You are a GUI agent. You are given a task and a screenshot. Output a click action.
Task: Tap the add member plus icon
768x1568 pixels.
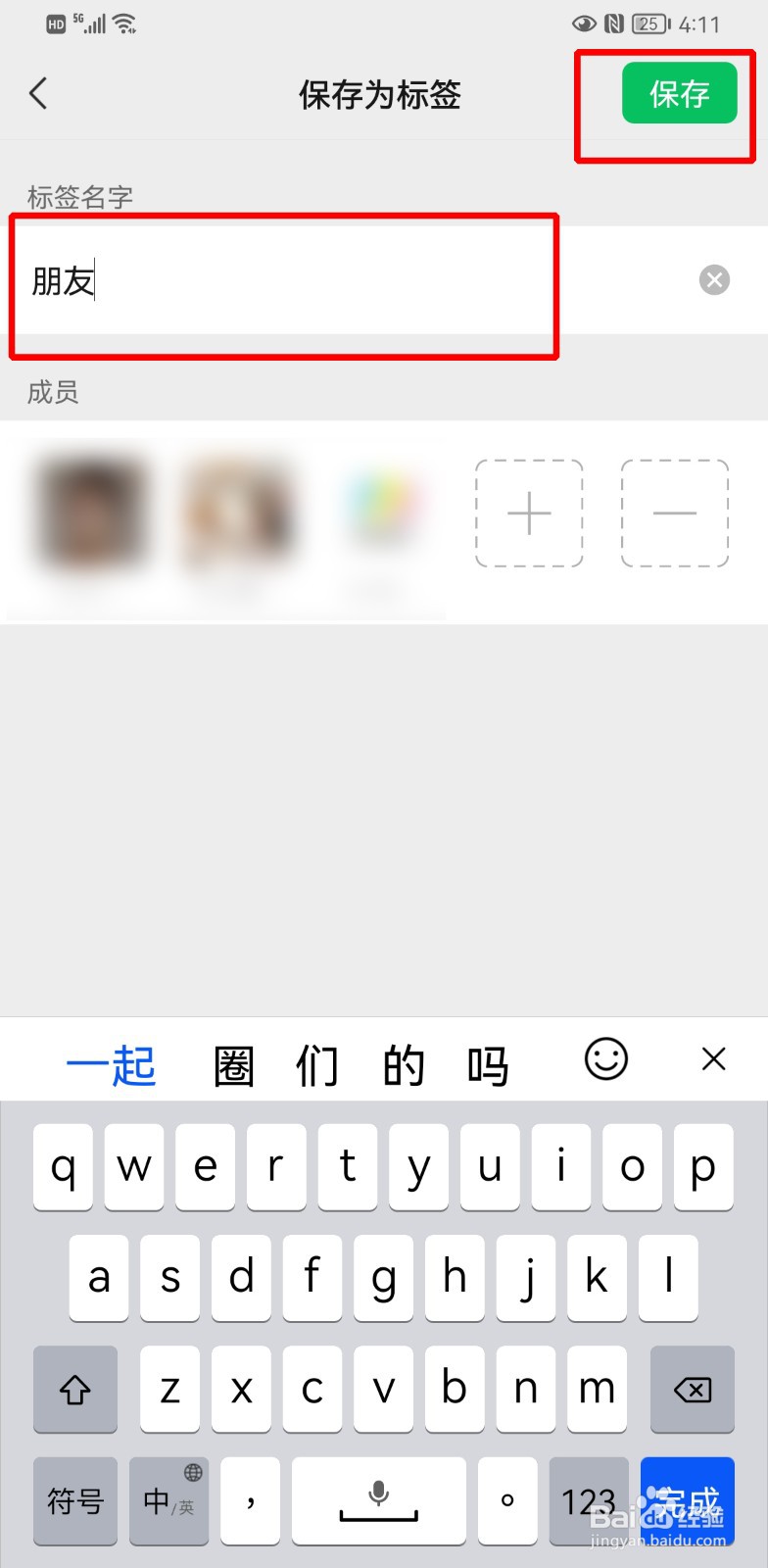click(528, 514)
